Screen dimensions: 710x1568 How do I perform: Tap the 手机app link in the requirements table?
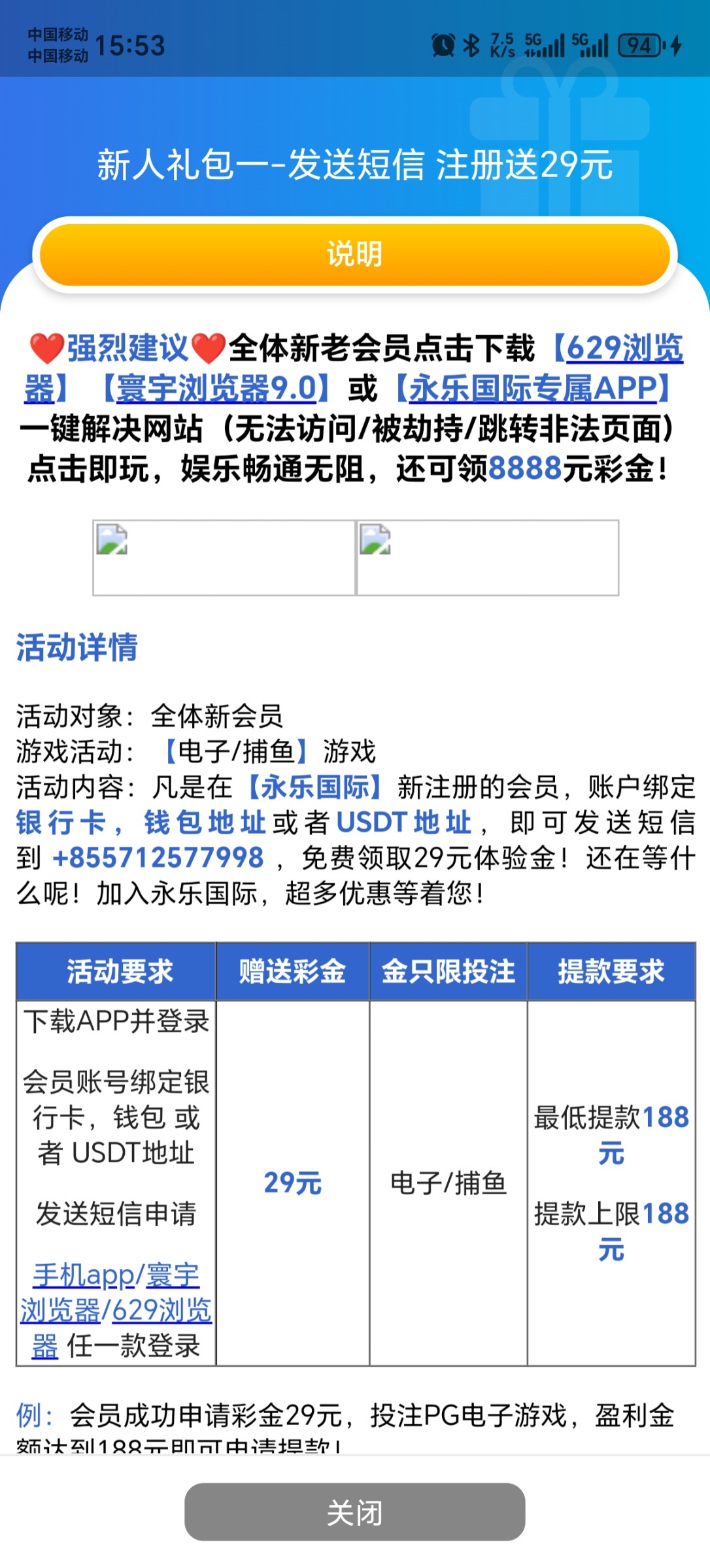coord(83,1275)
